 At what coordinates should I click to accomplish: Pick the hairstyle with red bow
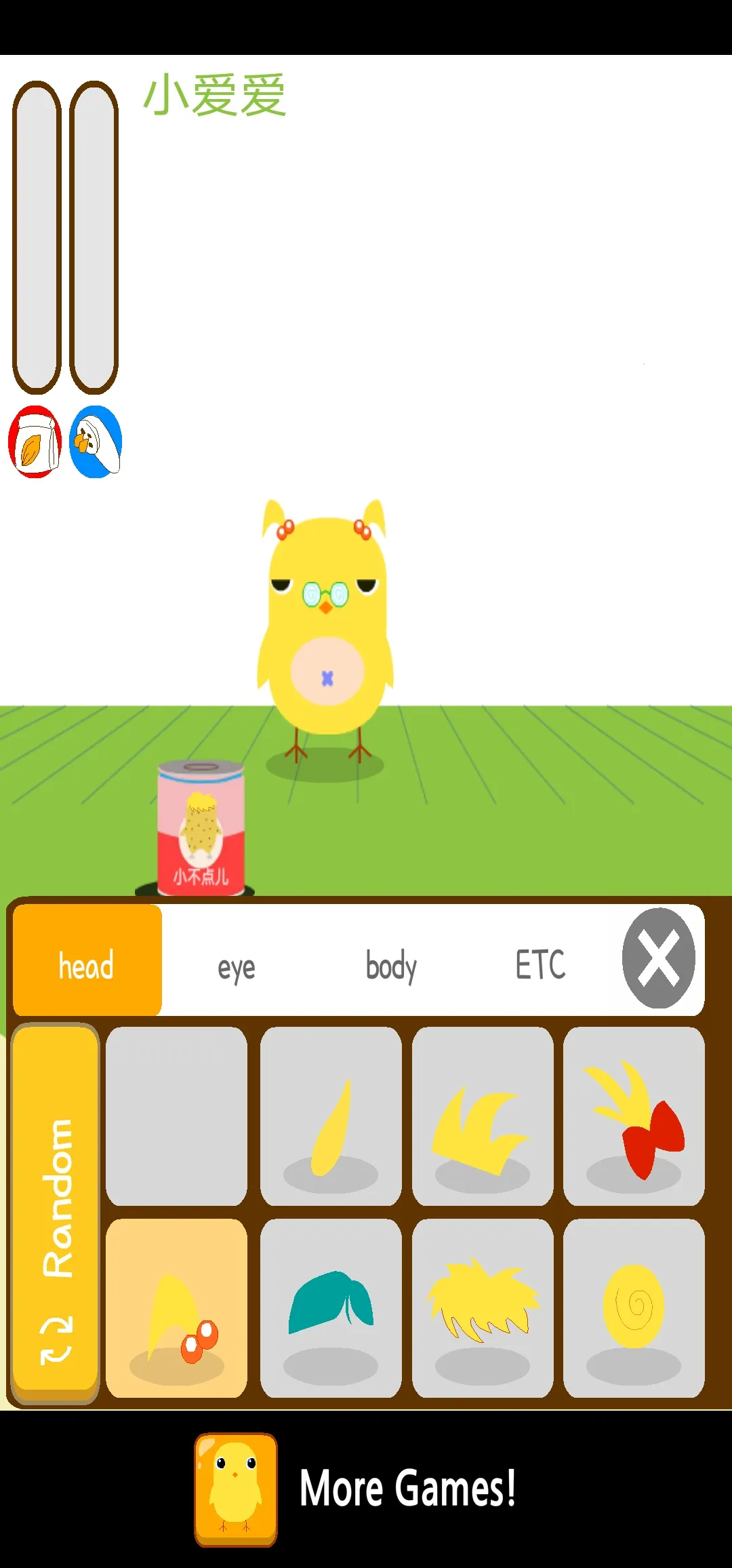pos(634,1116)
